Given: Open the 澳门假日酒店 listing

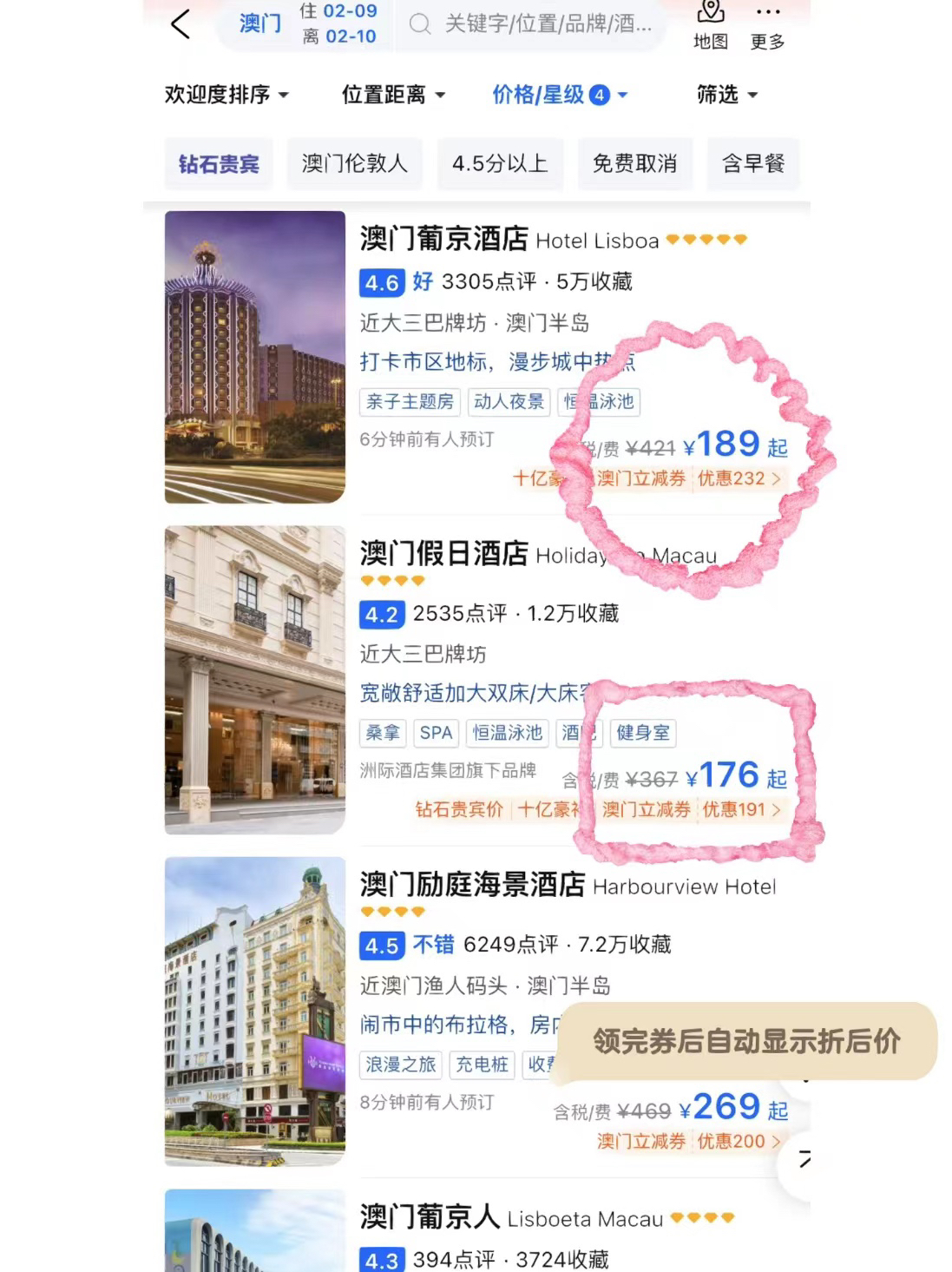Looking at the screenshot, I should (443, 553).
